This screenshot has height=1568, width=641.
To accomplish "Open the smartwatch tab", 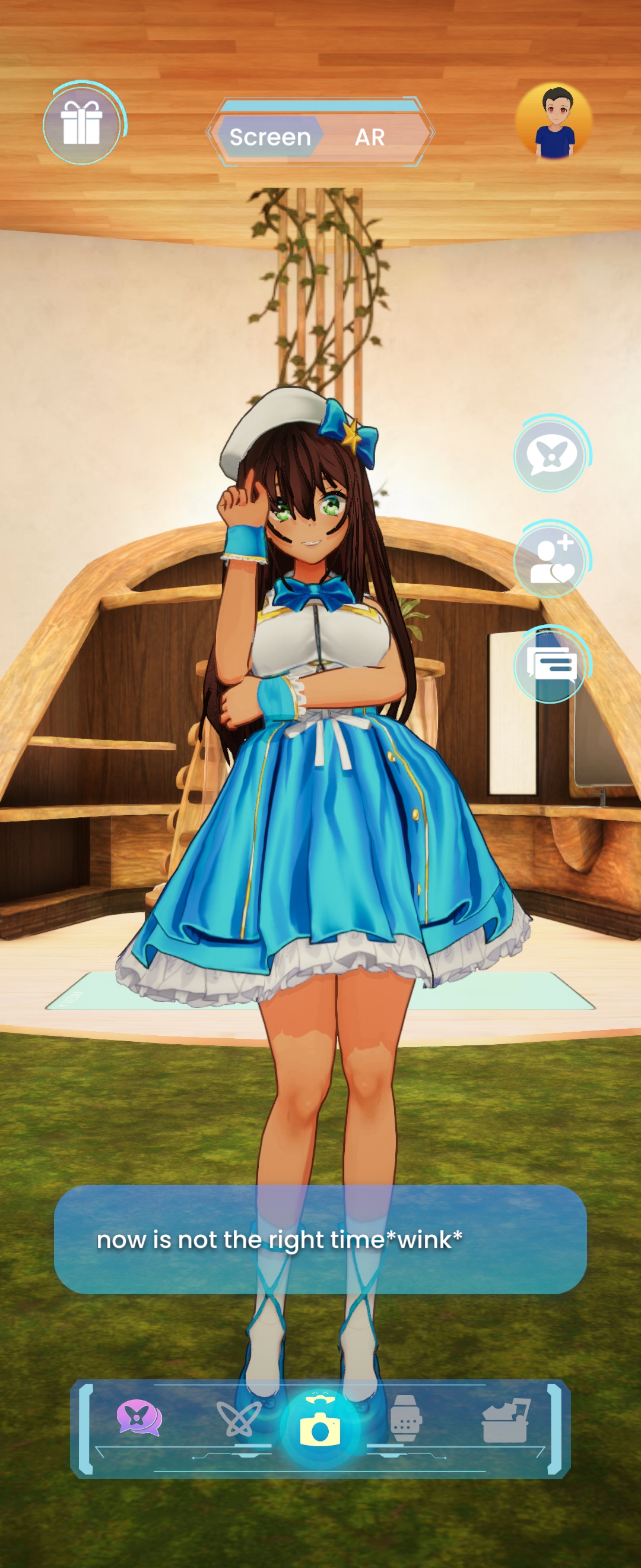I will pyautogui.click(x=405, y=1418).
